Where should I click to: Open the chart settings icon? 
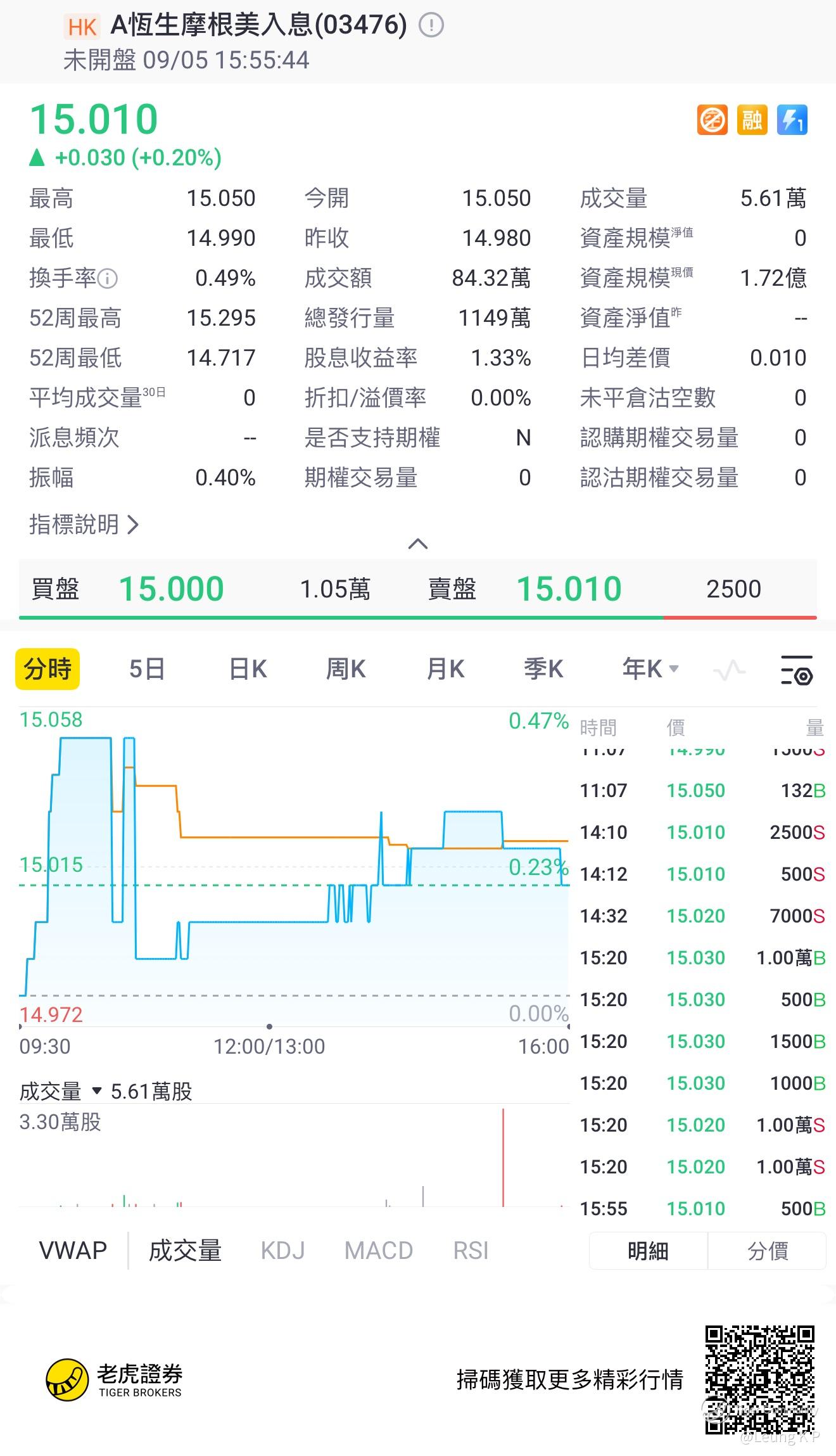pyautogui.click(x=796, y=670)
